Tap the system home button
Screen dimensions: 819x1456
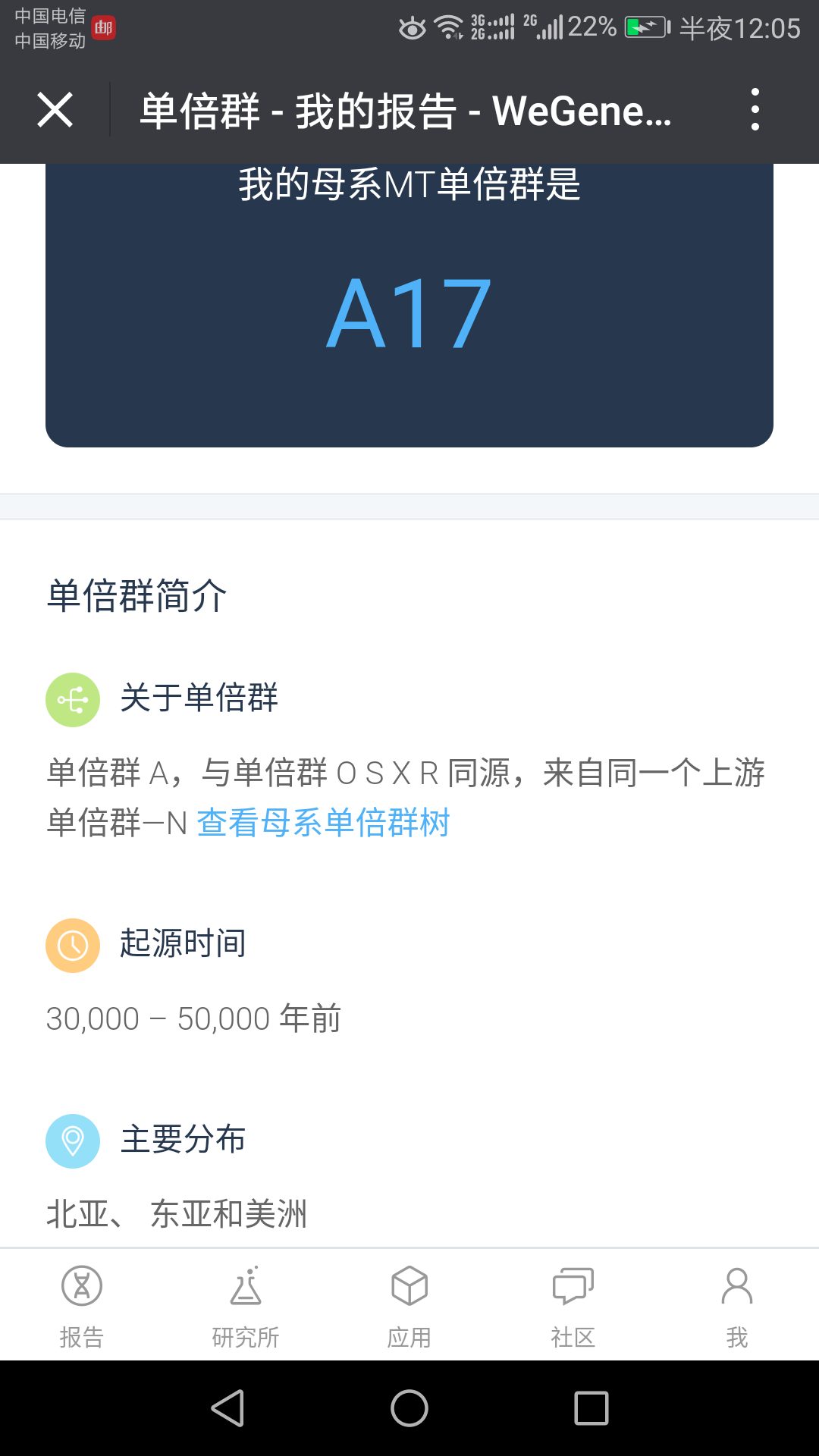click(x=409, y=1408)
